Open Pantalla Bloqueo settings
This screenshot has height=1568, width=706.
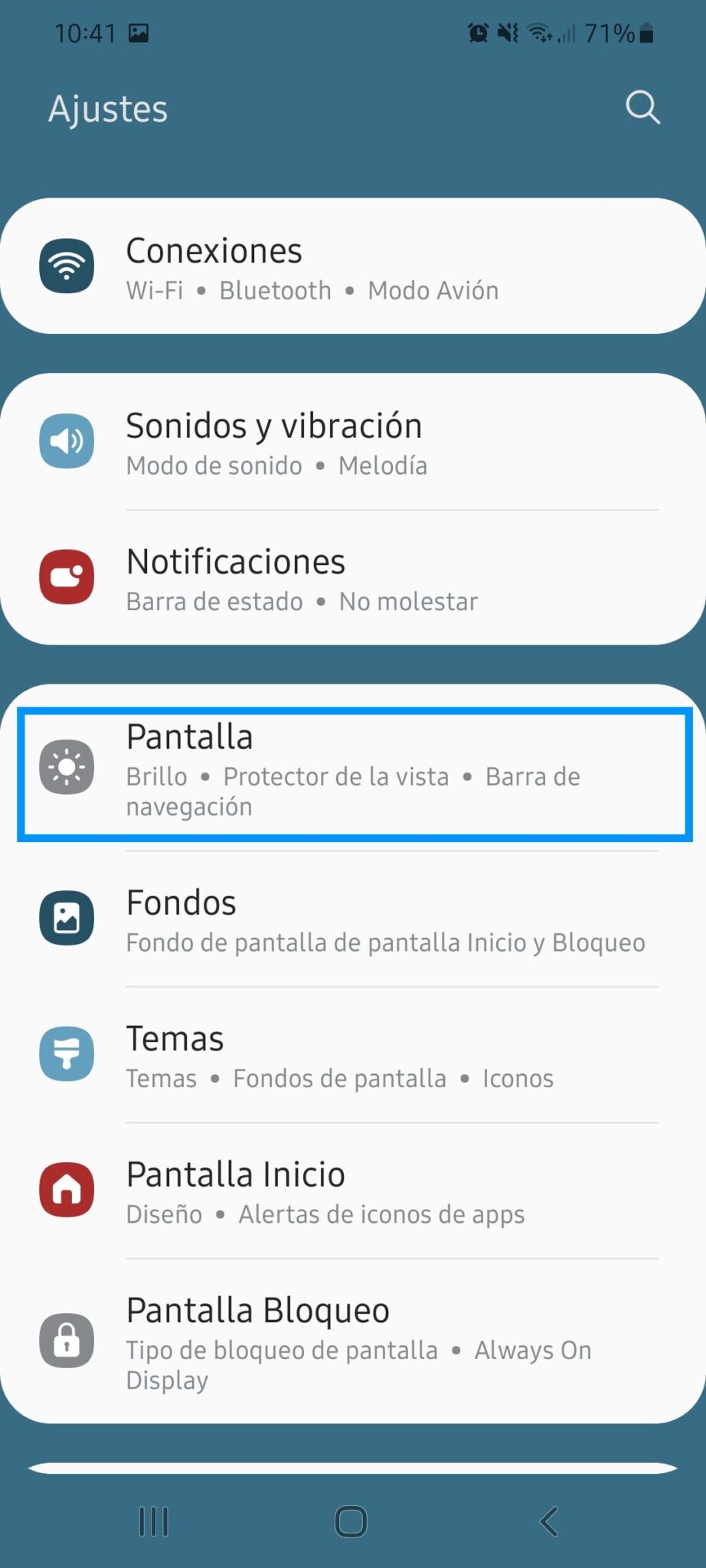[x=353, y=1341]
